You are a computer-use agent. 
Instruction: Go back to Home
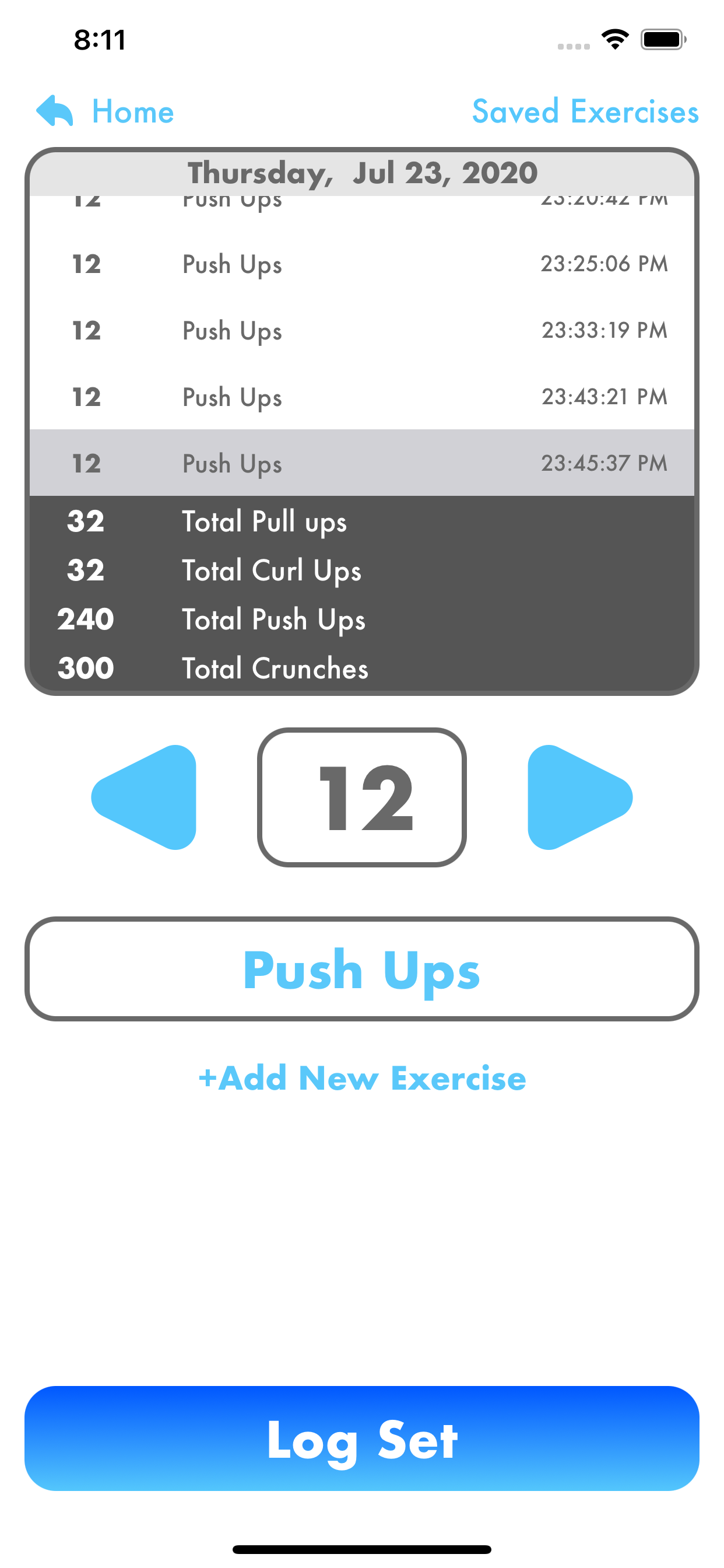point(107,112)
